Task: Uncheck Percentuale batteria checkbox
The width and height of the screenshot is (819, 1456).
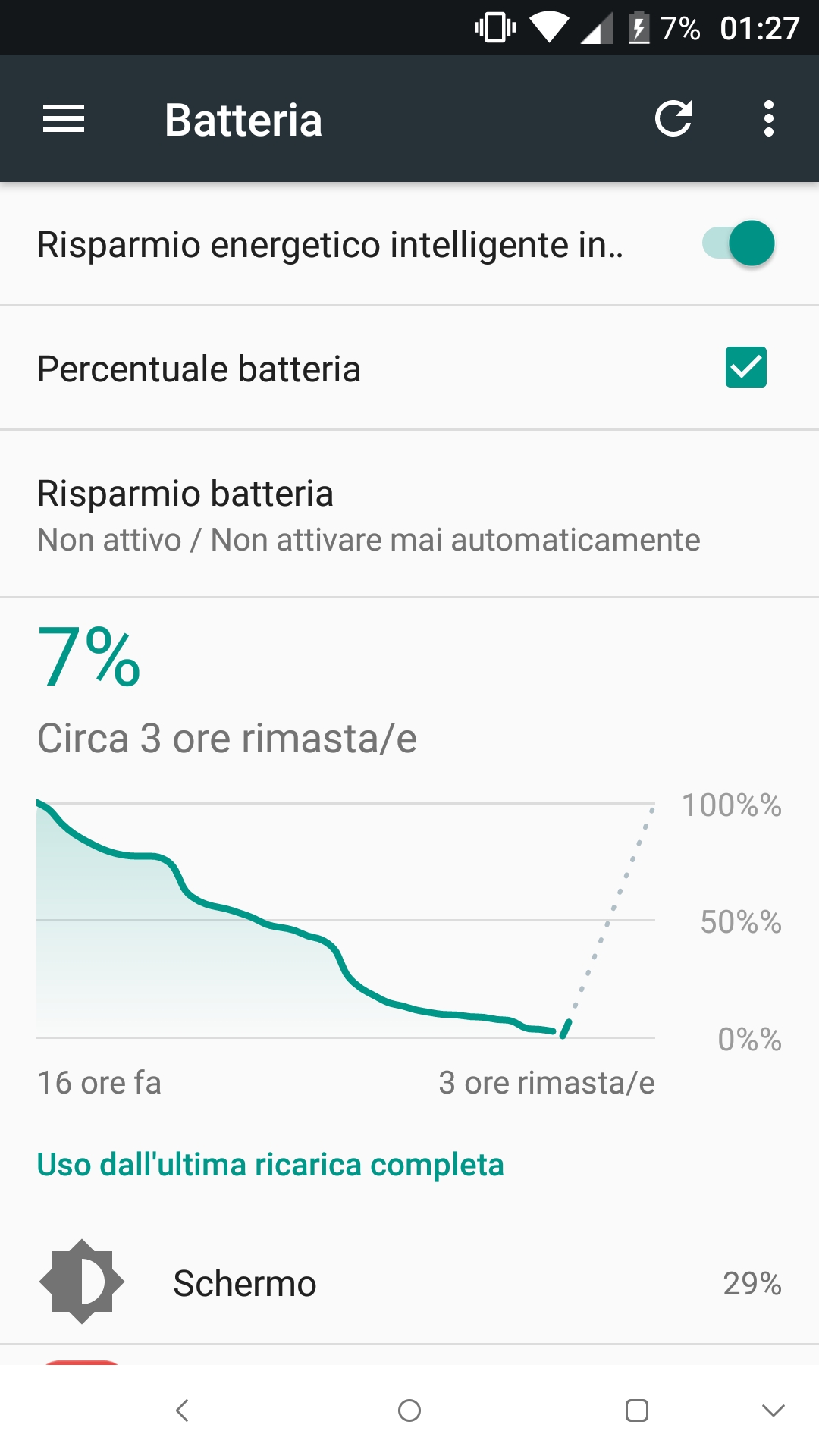Action: click(x=746, y=367)
